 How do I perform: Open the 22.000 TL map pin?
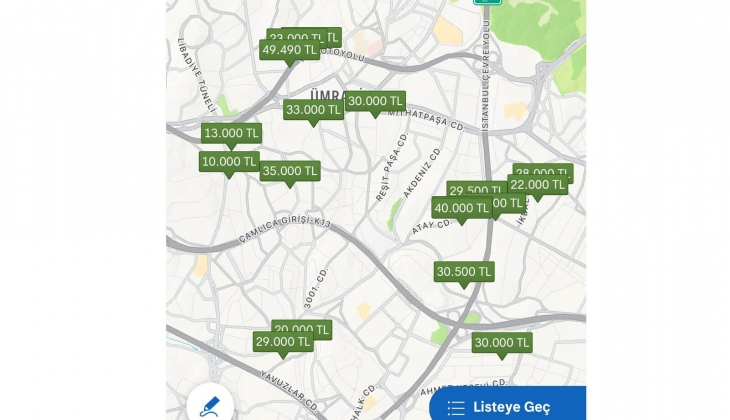pyautogui.click(x=538, y=185)
